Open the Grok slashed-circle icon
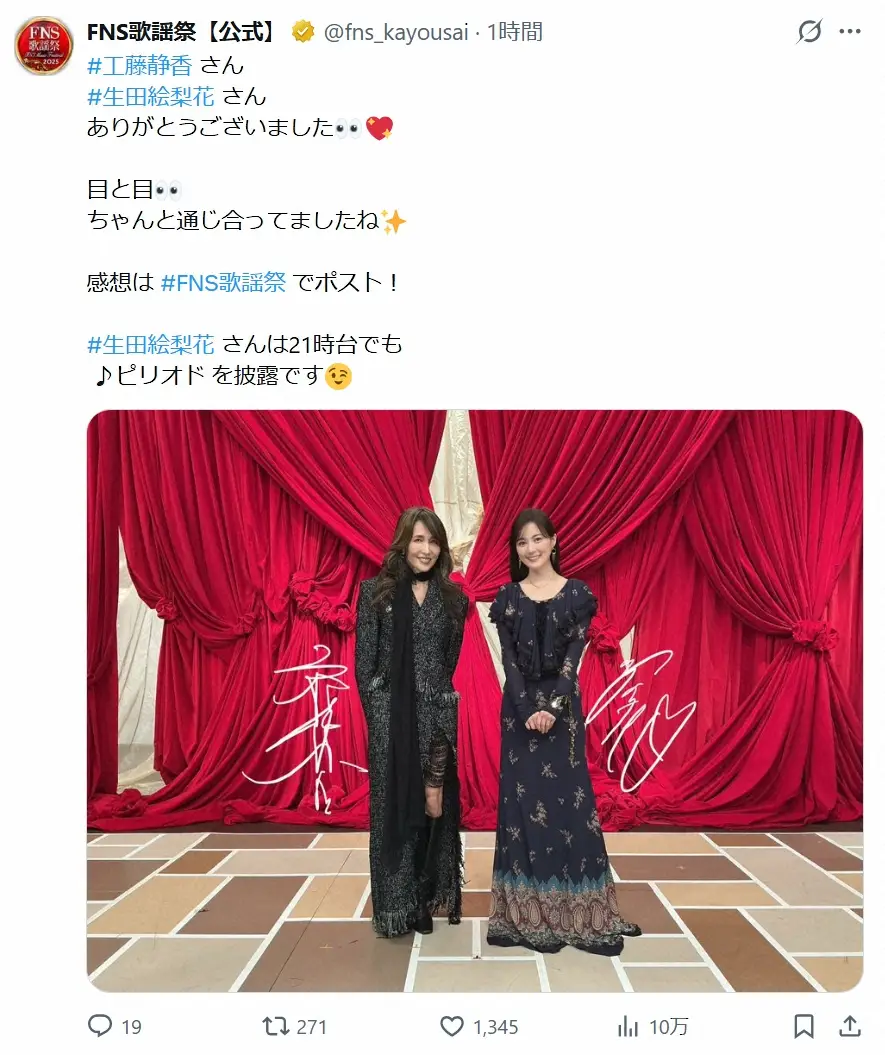The image size is (885, 1055). [x=809, y=31]
